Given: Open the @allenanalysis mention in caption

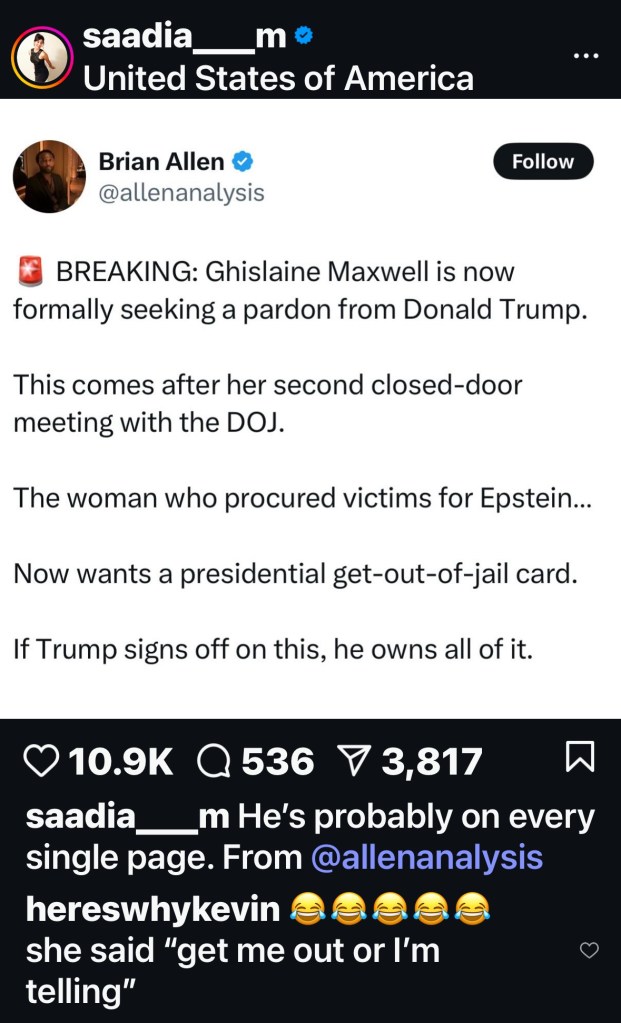Looking at the screenshot, I should click(x=427, y=857).
